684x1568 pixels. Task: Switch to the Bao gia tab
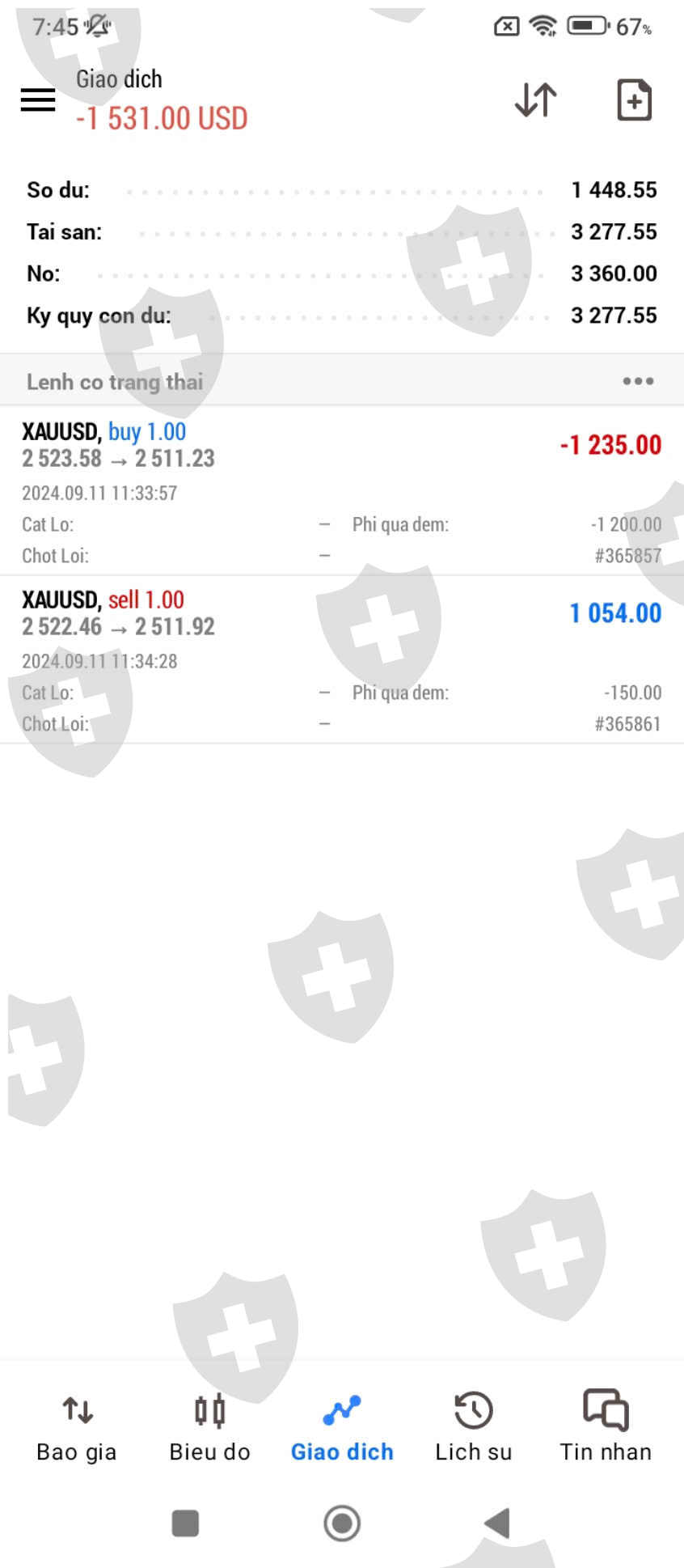click(77, 1428)
